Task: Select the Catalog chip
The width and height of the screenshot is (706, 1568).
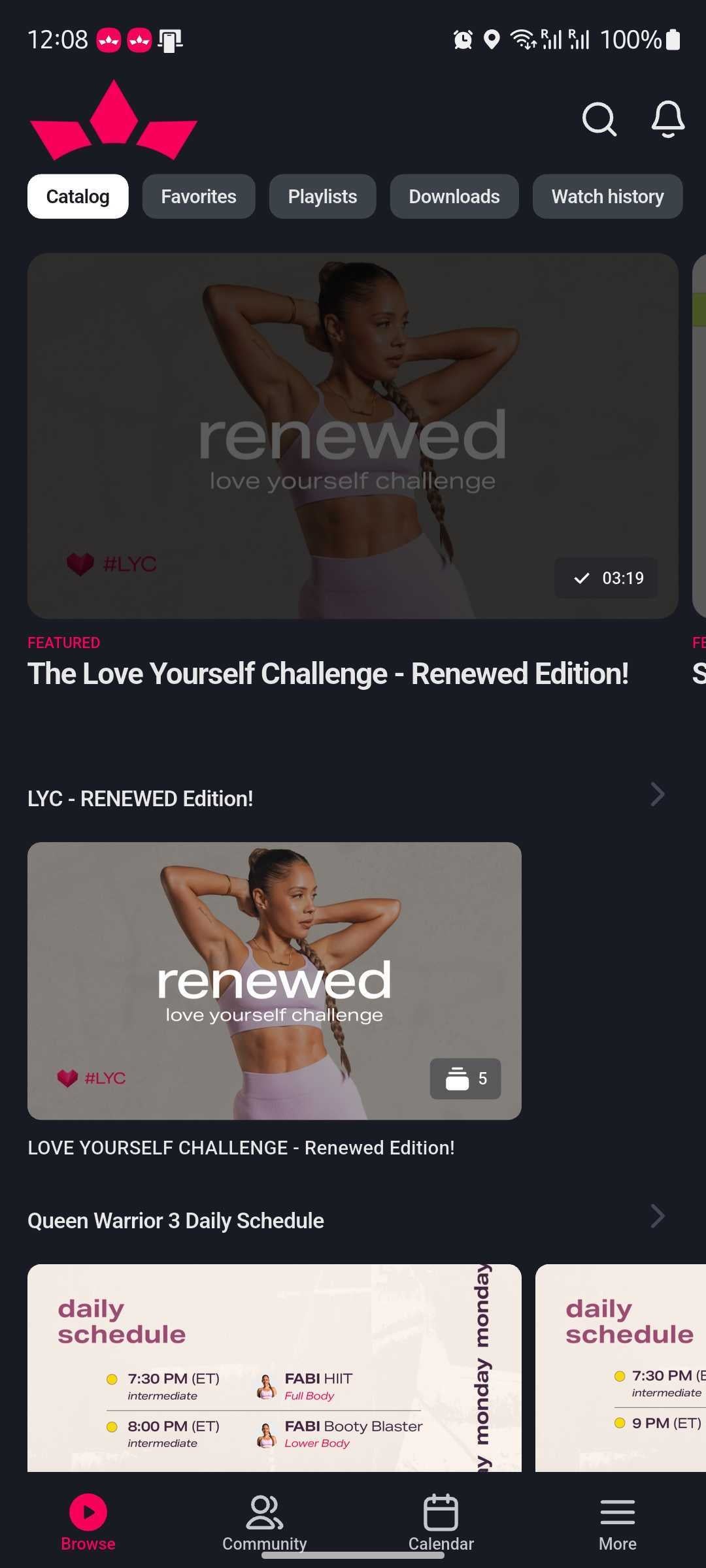Action: click(x=78, y=197)
